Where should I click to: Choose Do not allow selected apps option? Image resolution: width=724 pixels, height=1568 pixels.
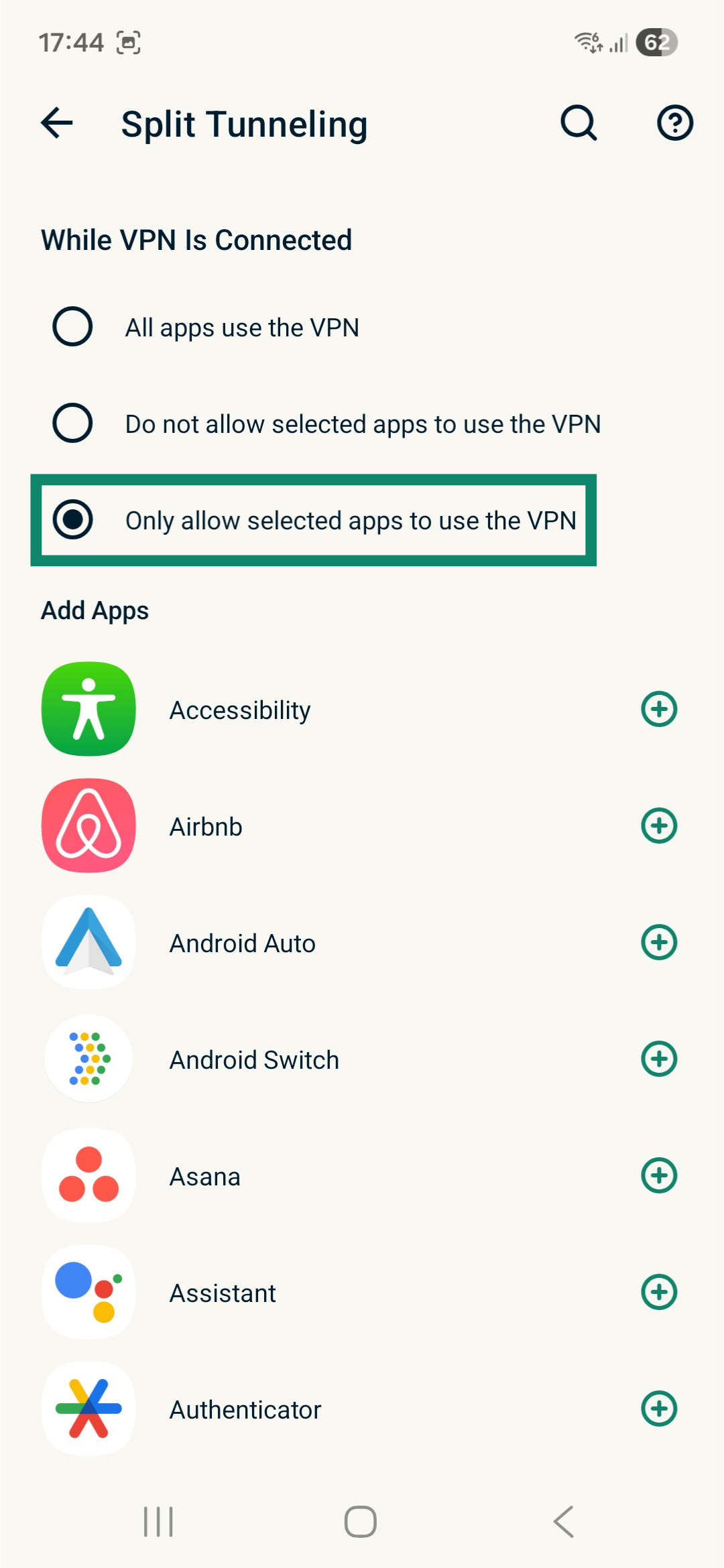(72, 423)
